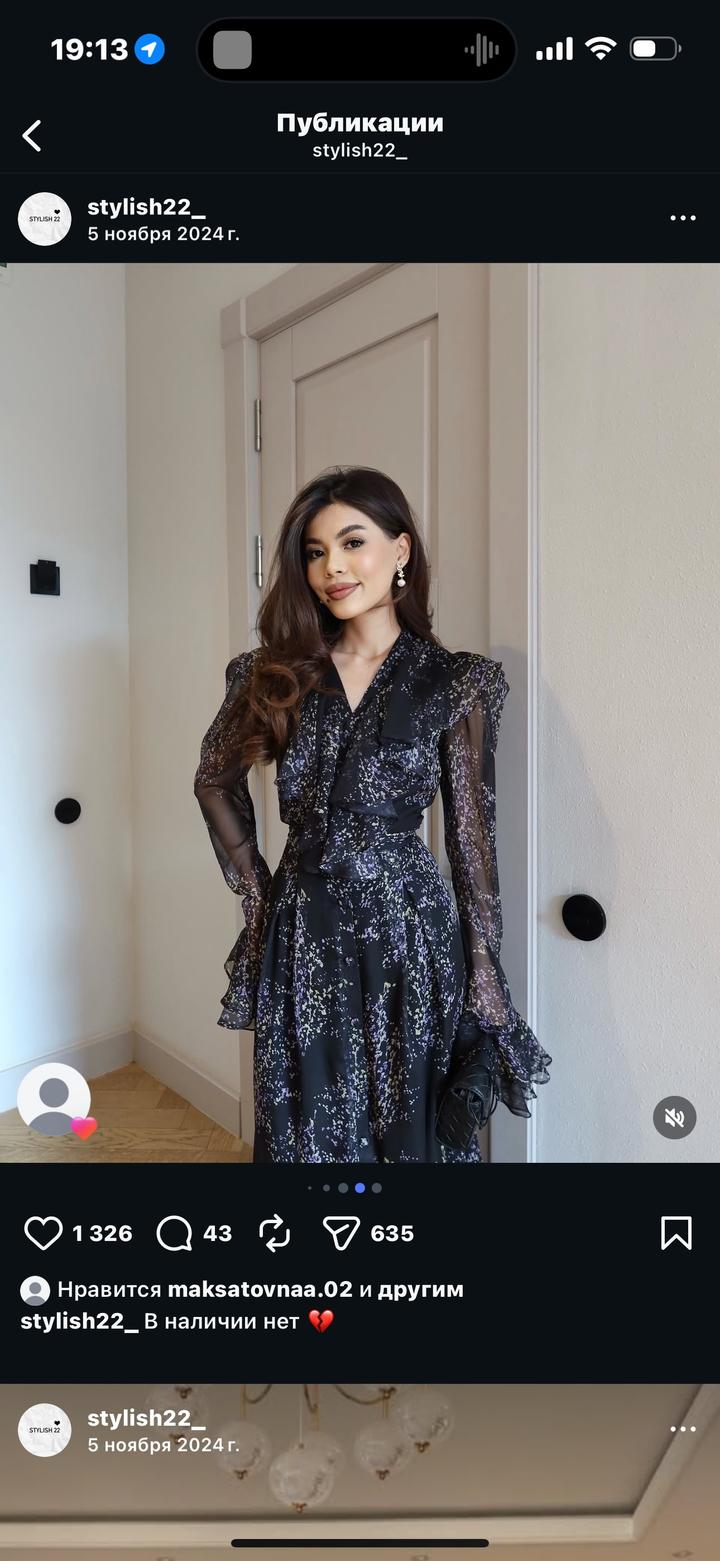Open the more options menu for the first post

683,218
